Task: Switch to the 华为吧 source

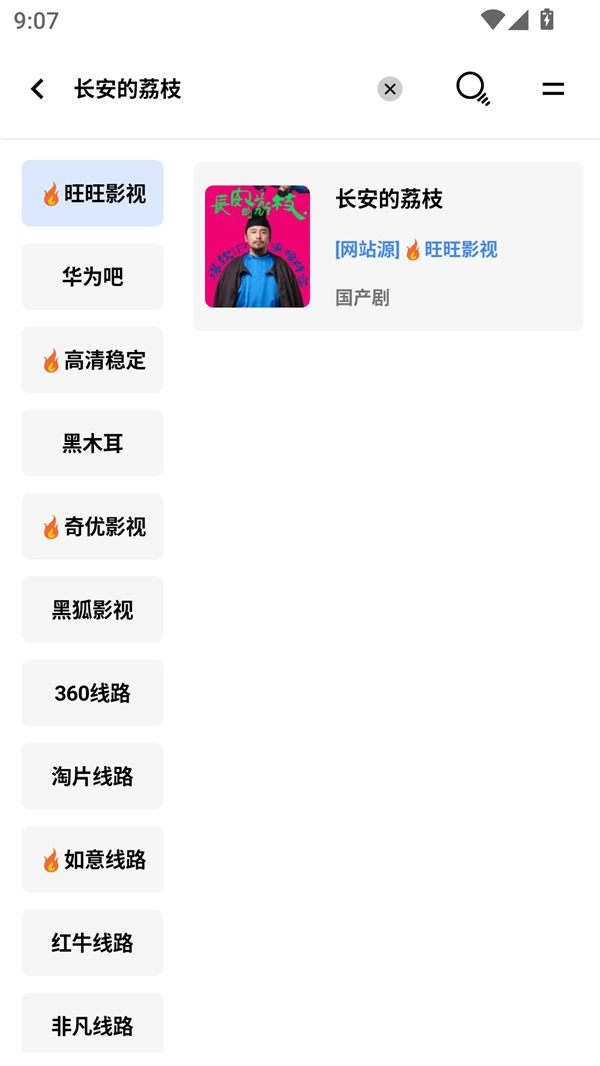Action: click(x=92, y=276)
